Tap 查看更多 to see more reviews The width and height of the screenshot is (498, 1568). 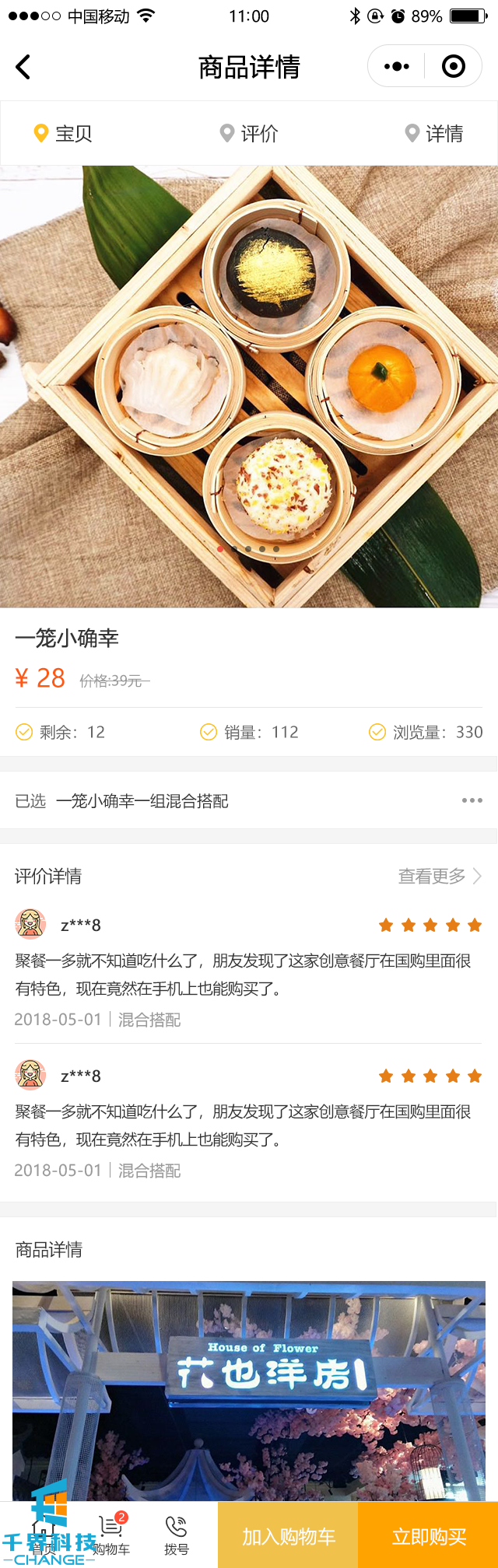(x=440, y=877)
